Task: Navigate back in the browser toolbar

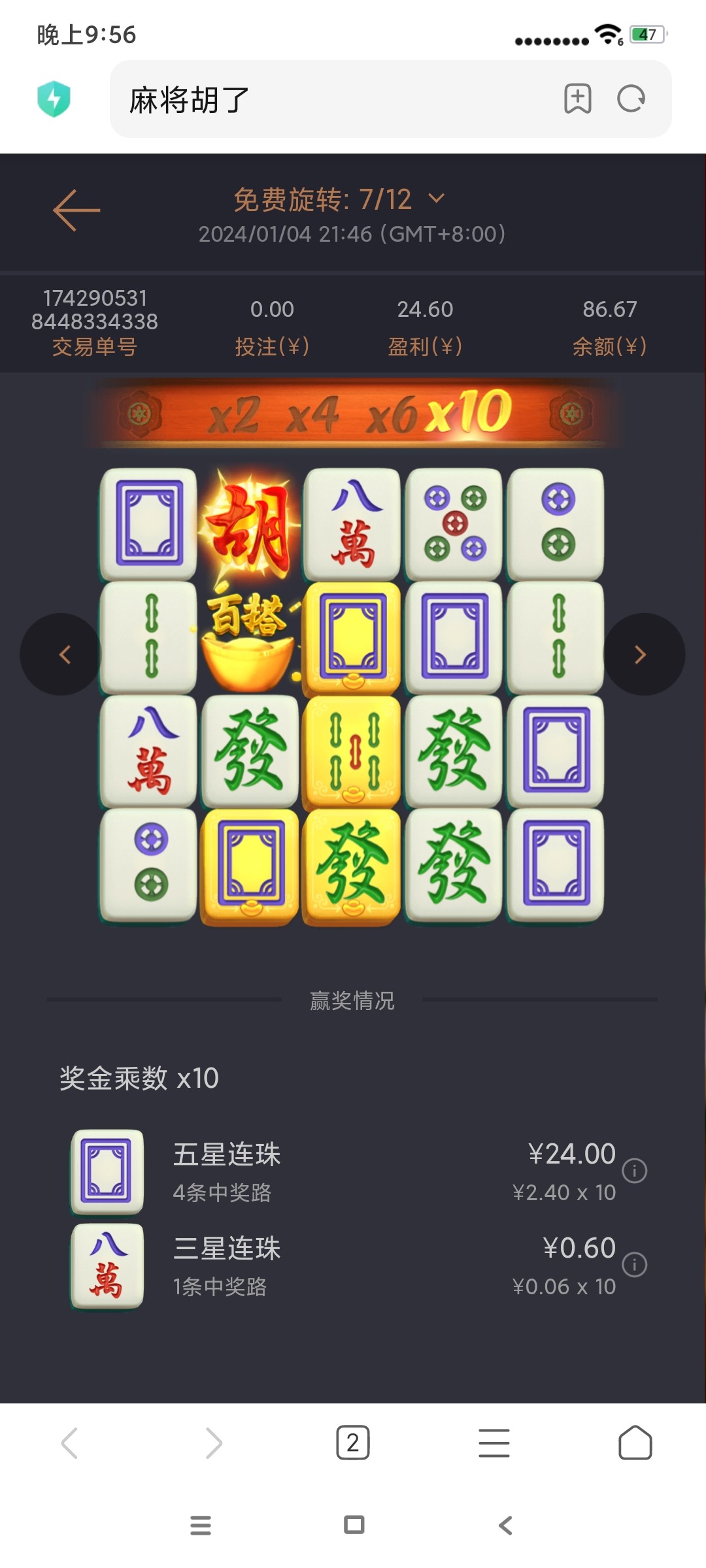Action: click(70, 1443)
